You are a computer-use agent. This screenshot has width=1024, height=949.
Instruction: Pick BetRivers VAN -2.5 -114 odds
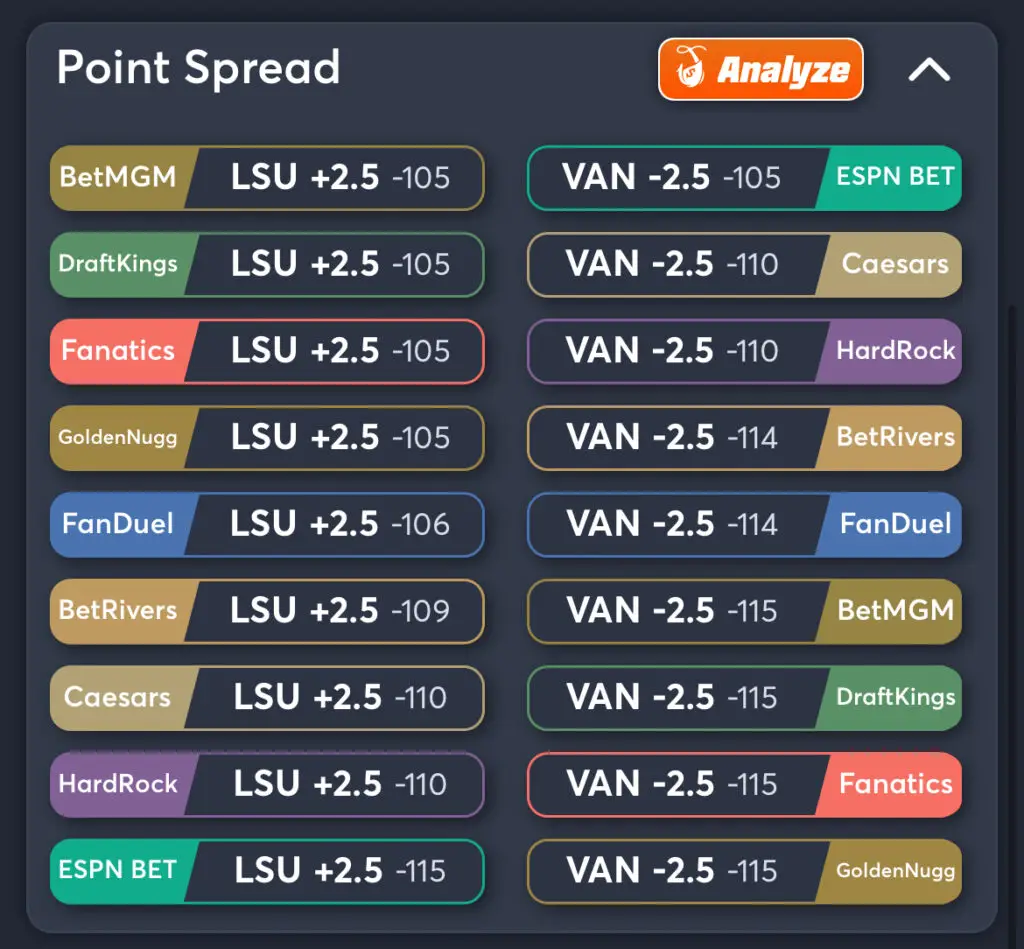[x=744, y=437]
